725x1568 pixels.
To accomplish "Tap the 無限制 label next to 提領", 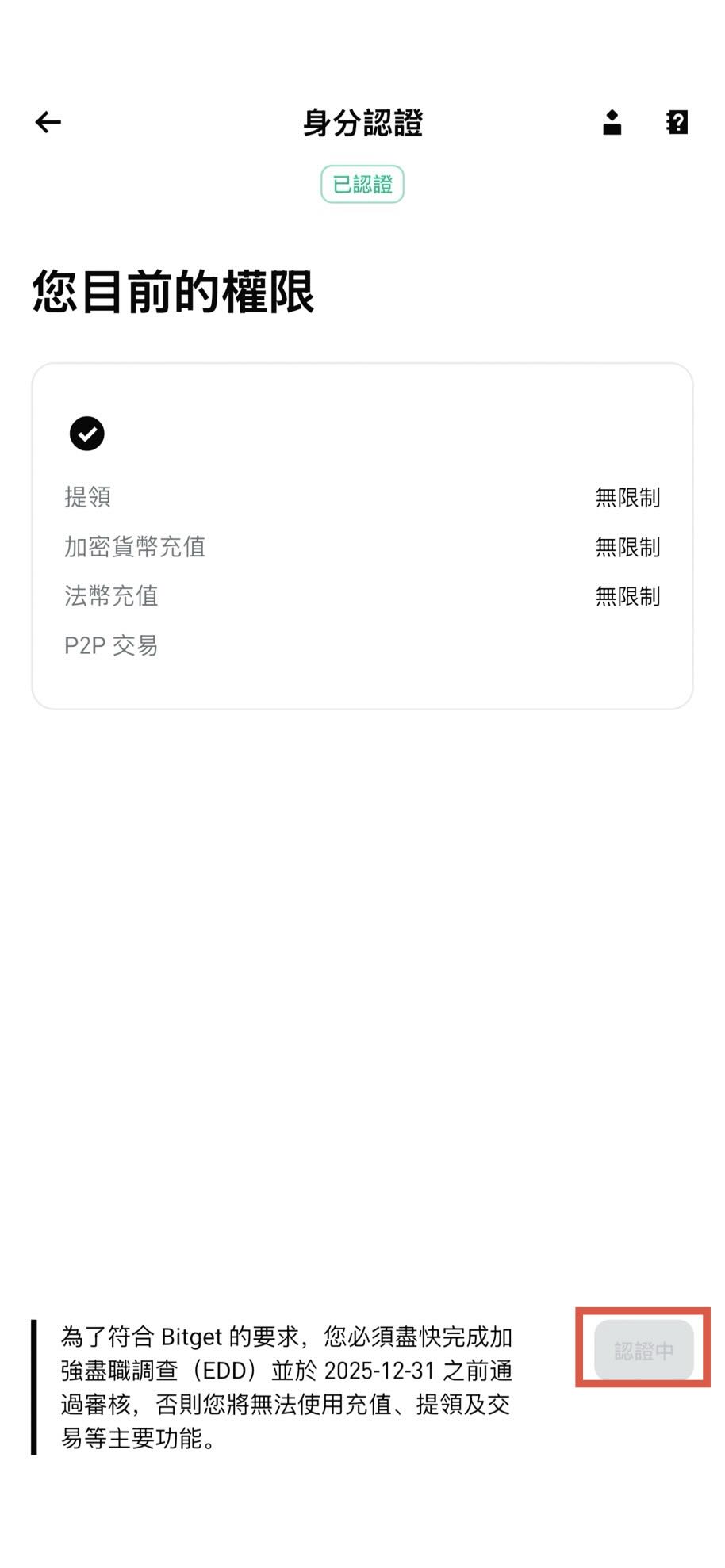I will [628, 497].
